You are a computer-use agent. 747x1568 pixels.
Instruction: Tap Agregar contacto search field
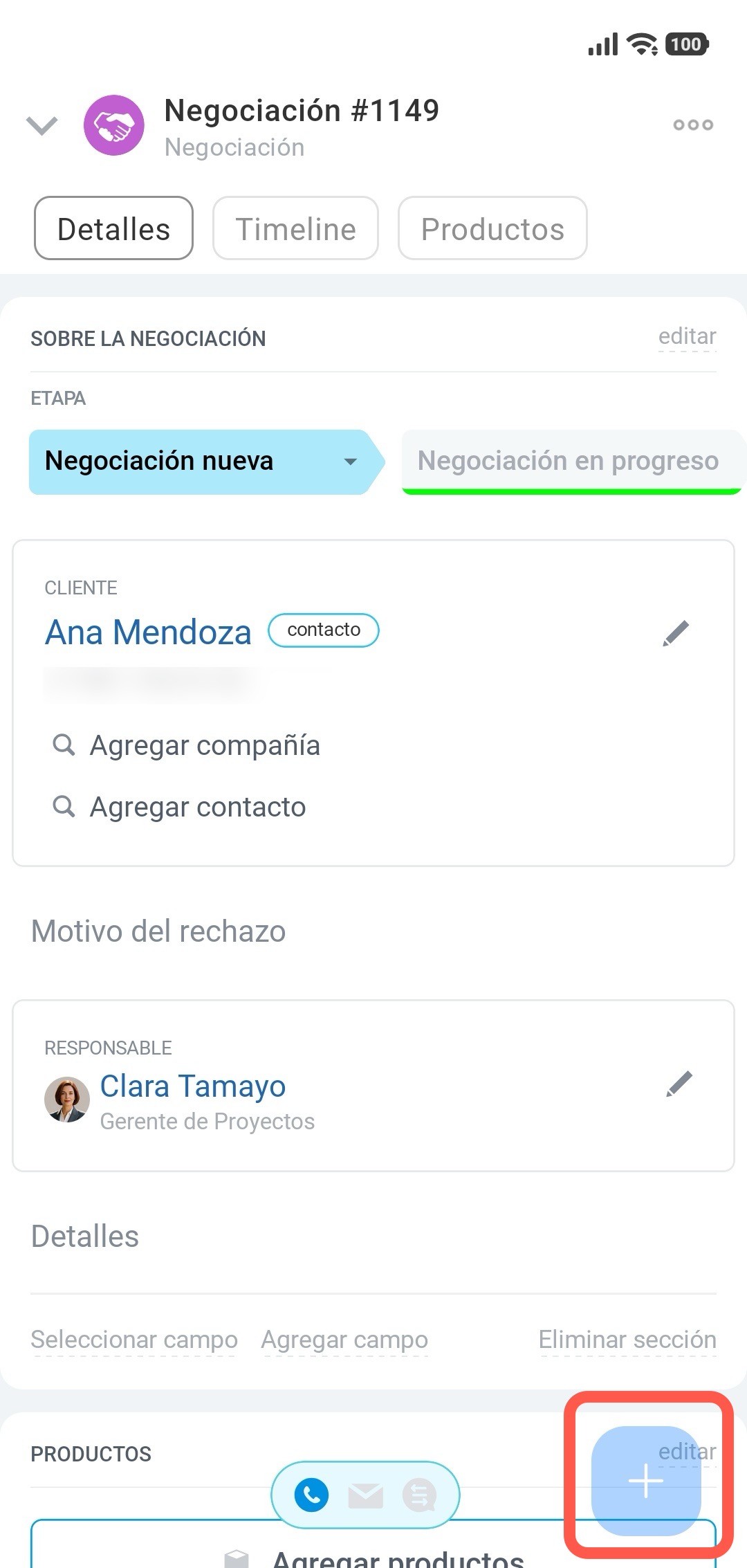pyautogui.click(x=198, y=808)
